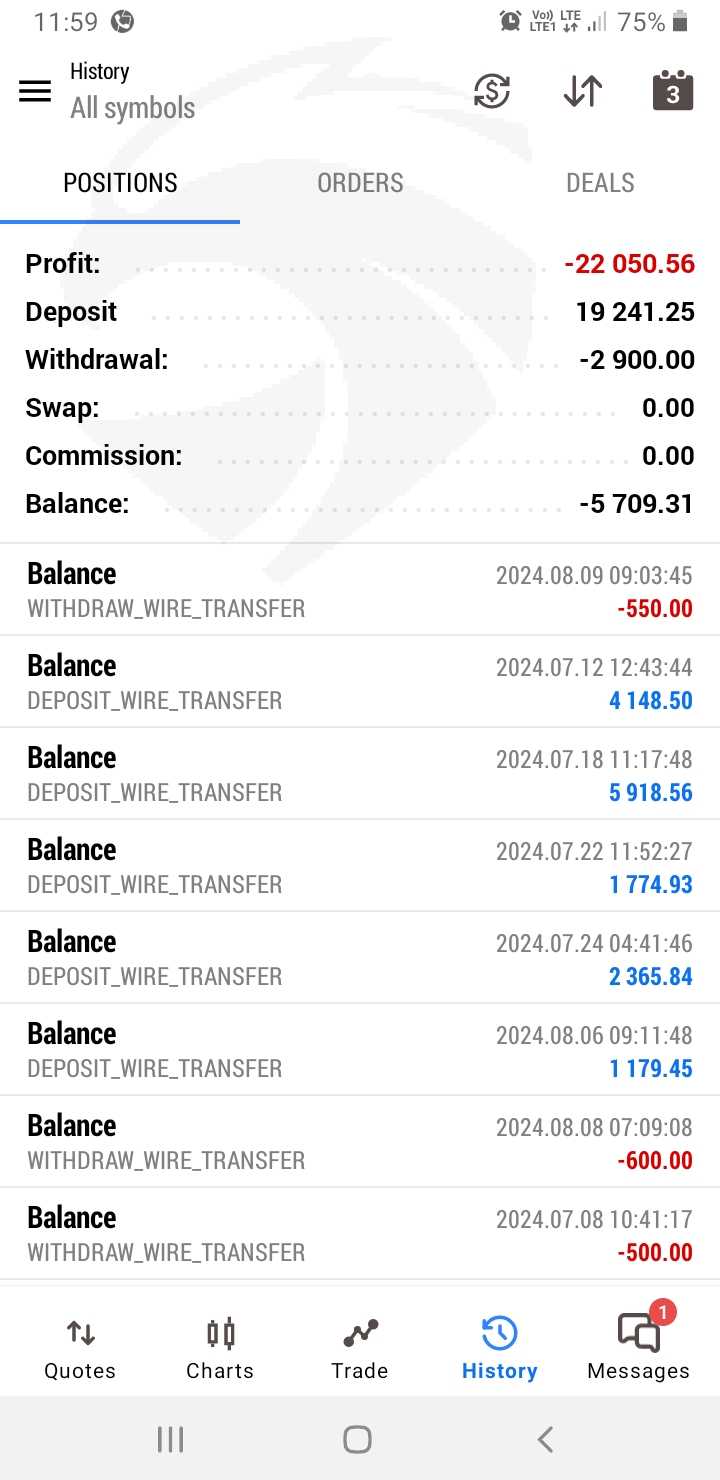Switch to the Deals tab
Image resolution: width=720 pixels, height=1480 pixels.
[600, 183]
